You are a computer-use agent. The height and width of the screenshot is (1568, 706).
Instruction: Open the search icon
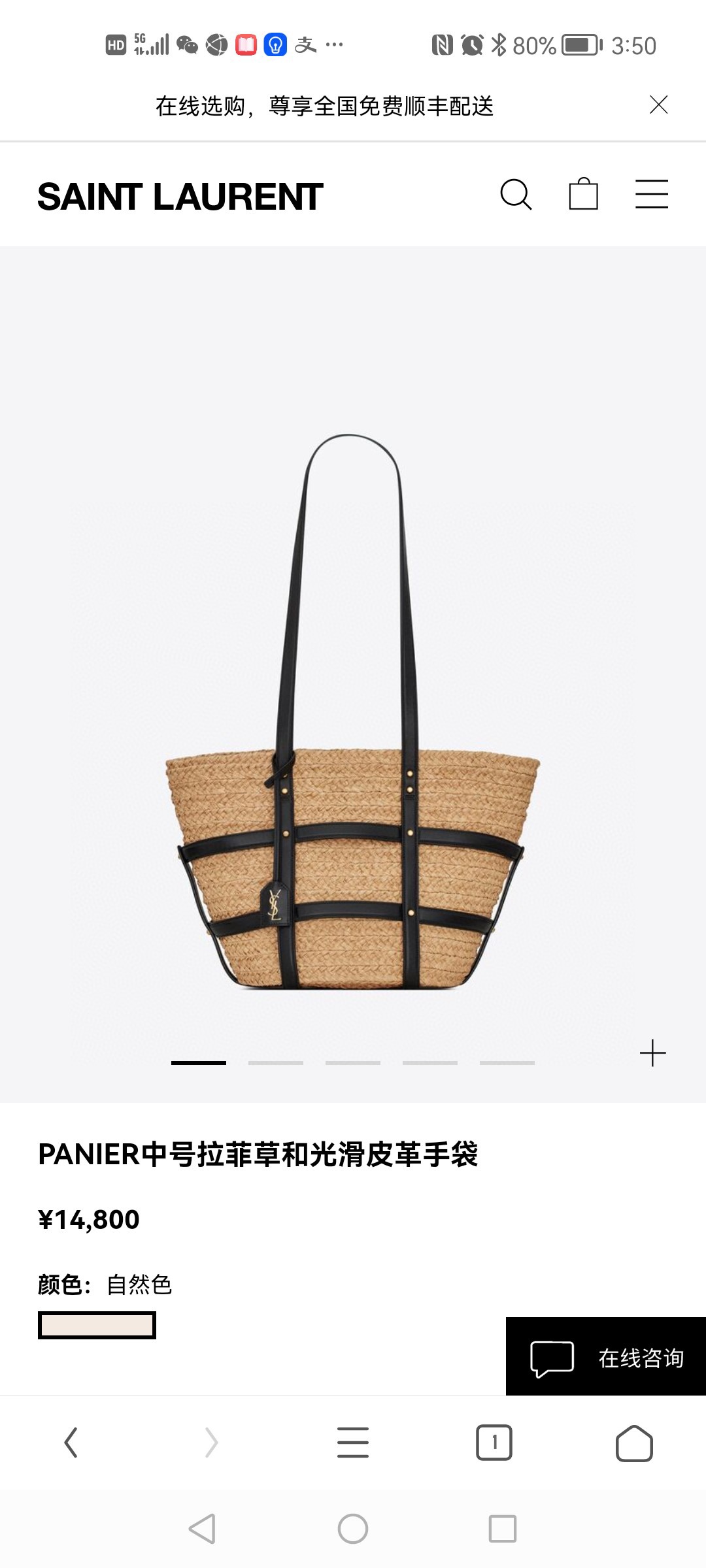coord(516,195)
